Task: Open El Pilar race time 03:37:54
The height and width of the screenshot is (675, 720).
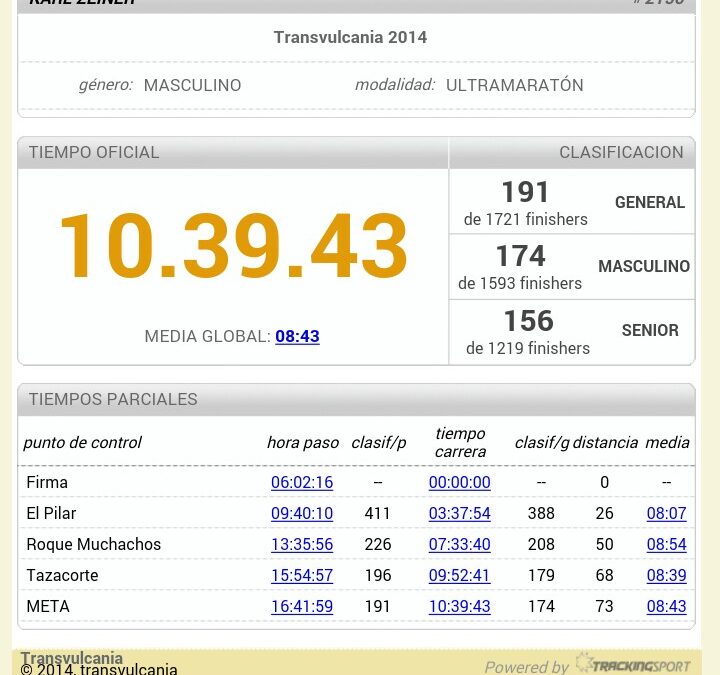Action: [459, 513]
